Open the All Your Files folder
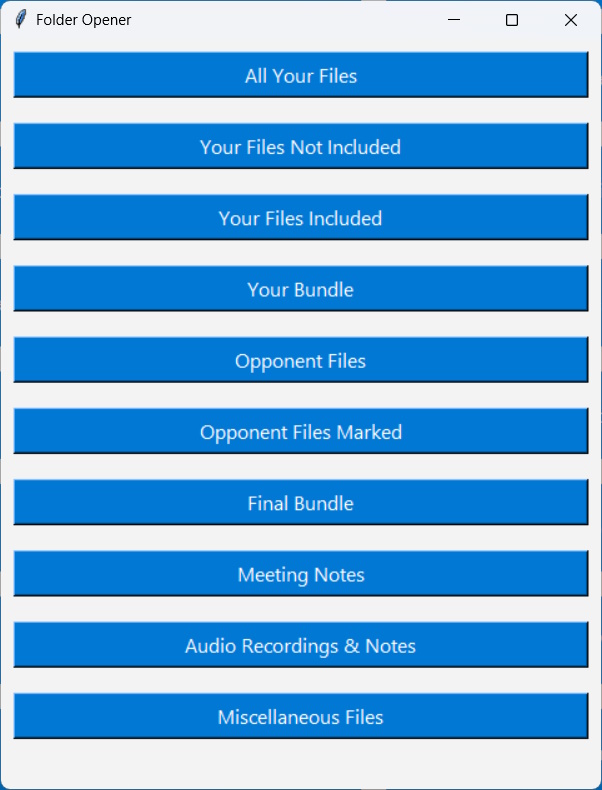Image resolution: width=602 pixels, height=790 pixels. click(300, 75)
